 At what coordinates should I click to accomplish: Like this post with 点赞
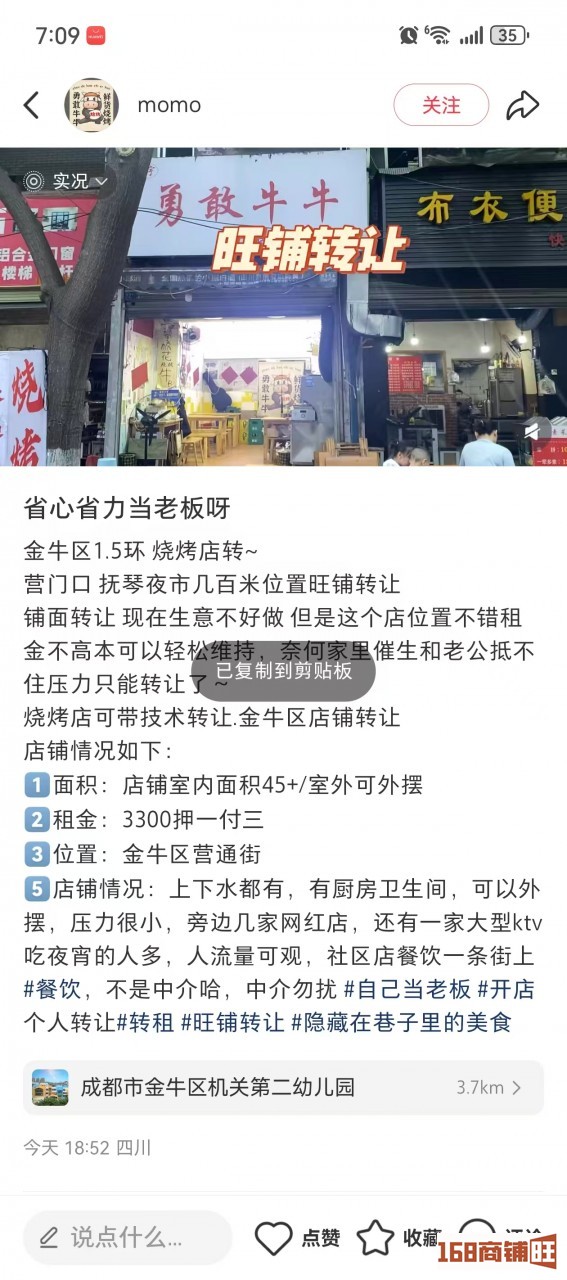click(297, 1238)
